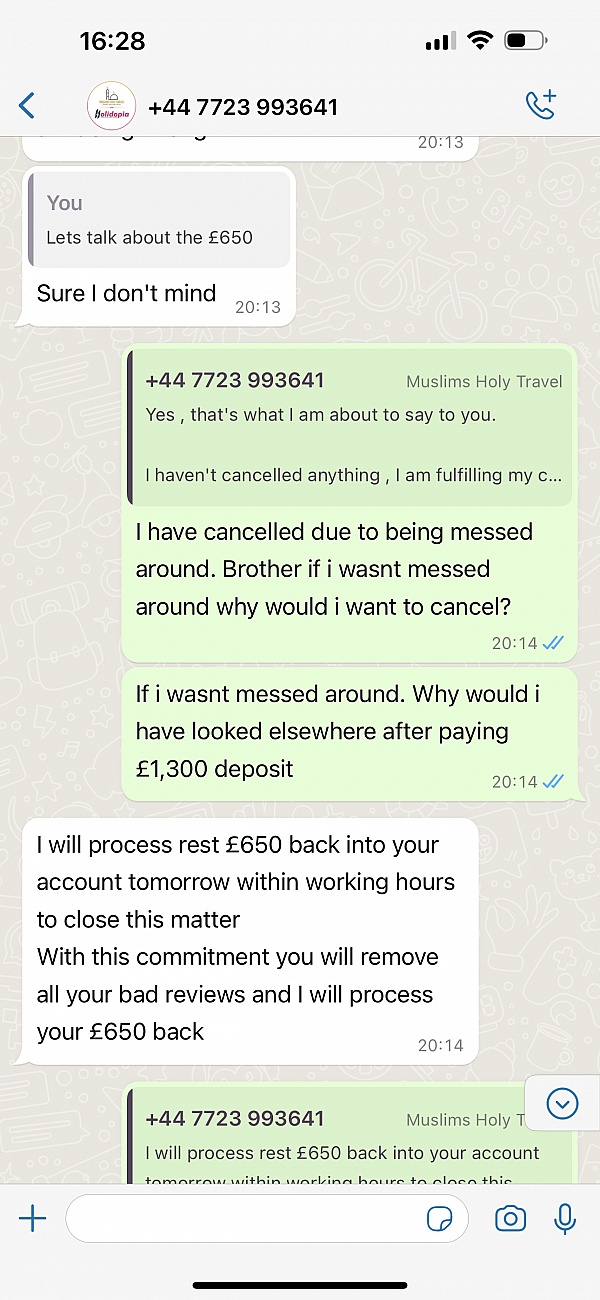The width and height of the screenshot is (600, 1300).
Task: Open the quoted message 'Lets talk about the £650'
Action: [160, 221]
